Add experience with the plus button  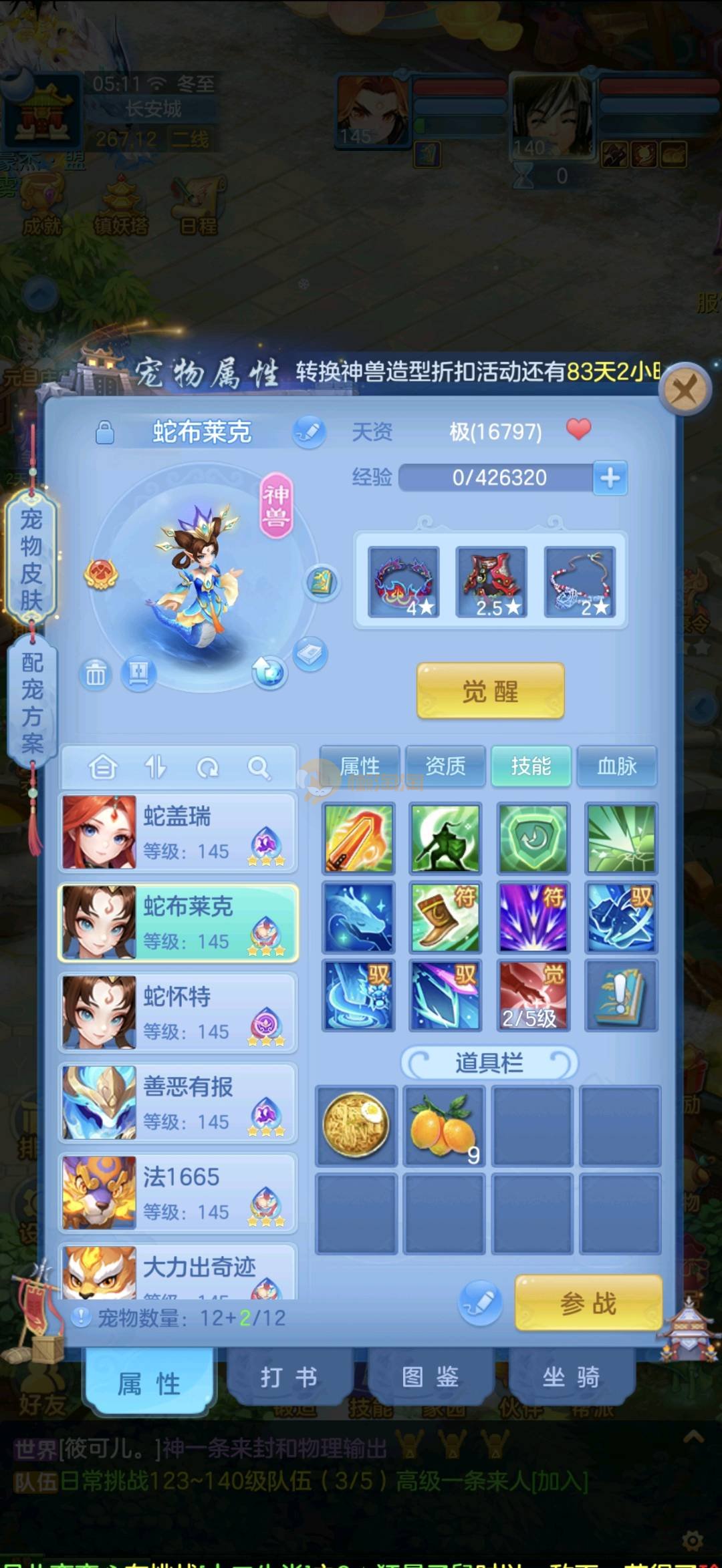coord(610,478)
